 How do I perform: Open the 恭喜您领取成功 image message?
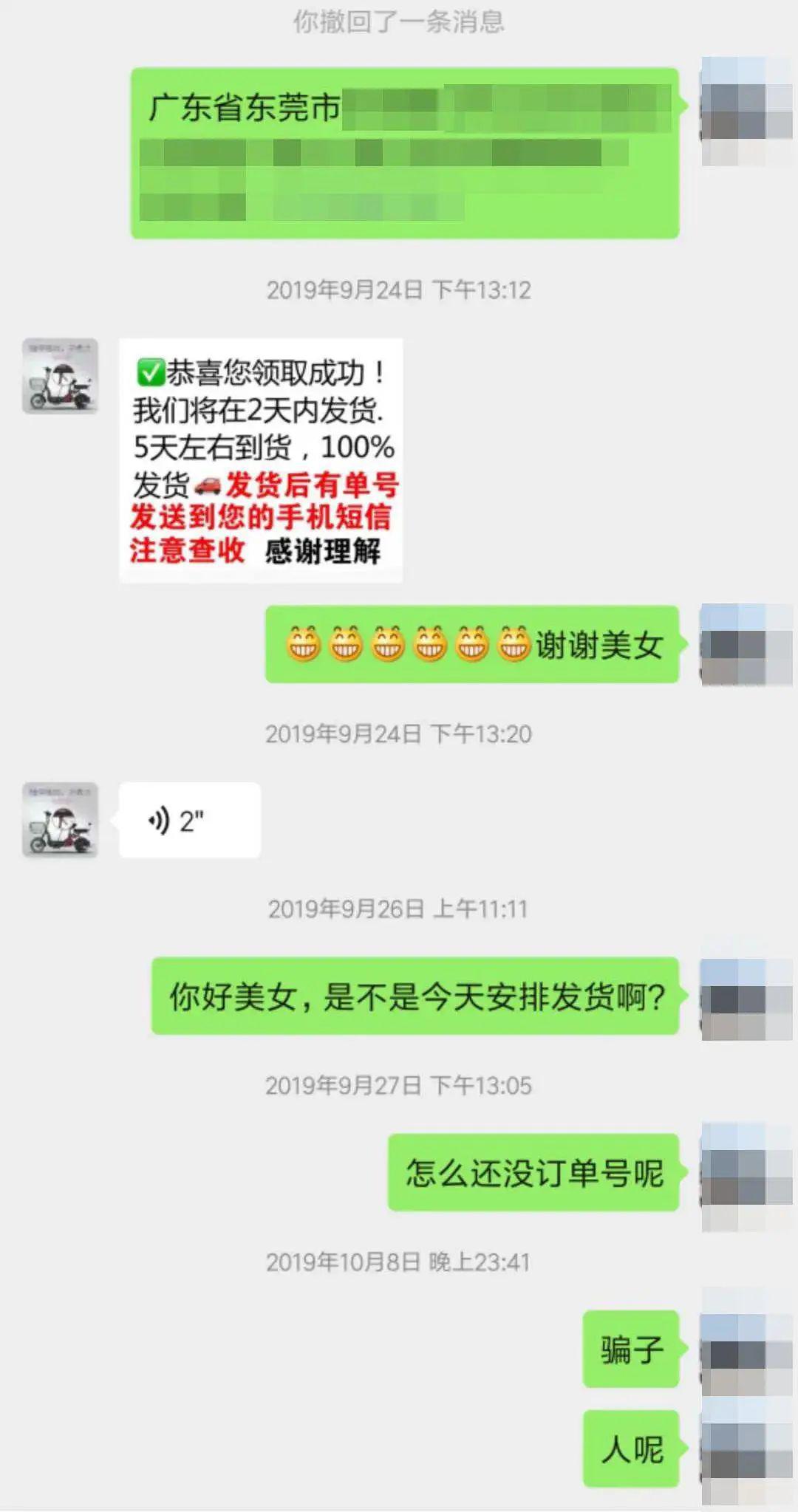click(x=261, y=460)
